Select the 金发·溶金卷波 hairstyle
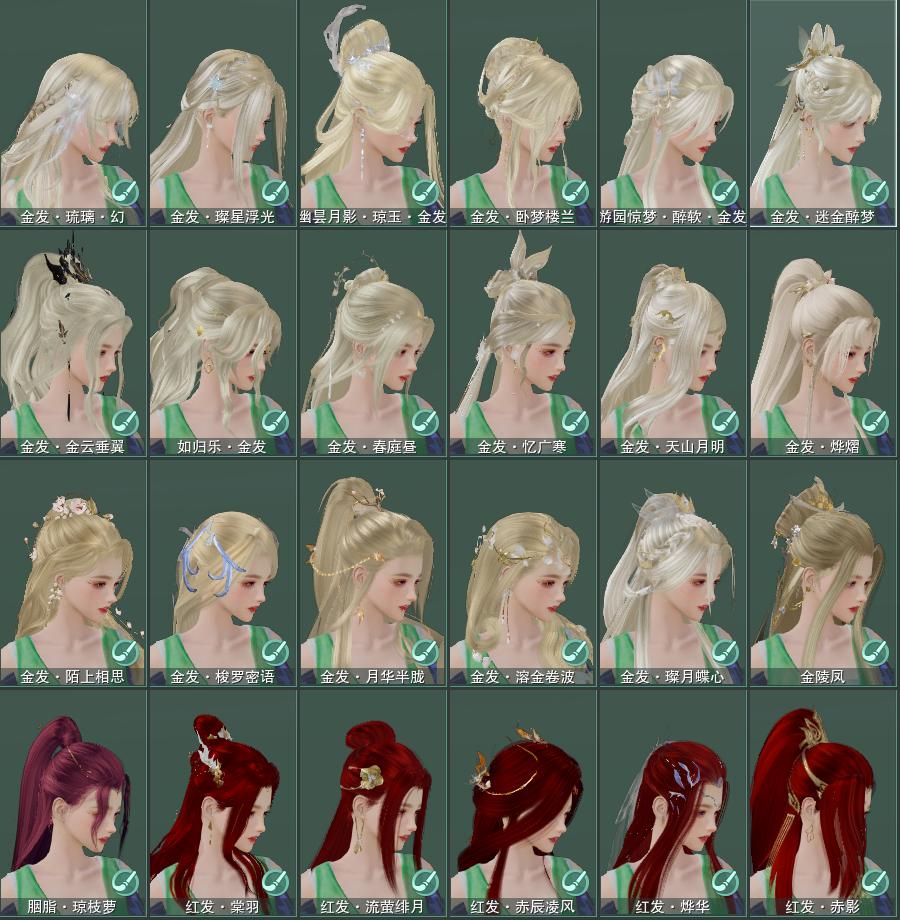900x920 pixels. pos(523,575)
